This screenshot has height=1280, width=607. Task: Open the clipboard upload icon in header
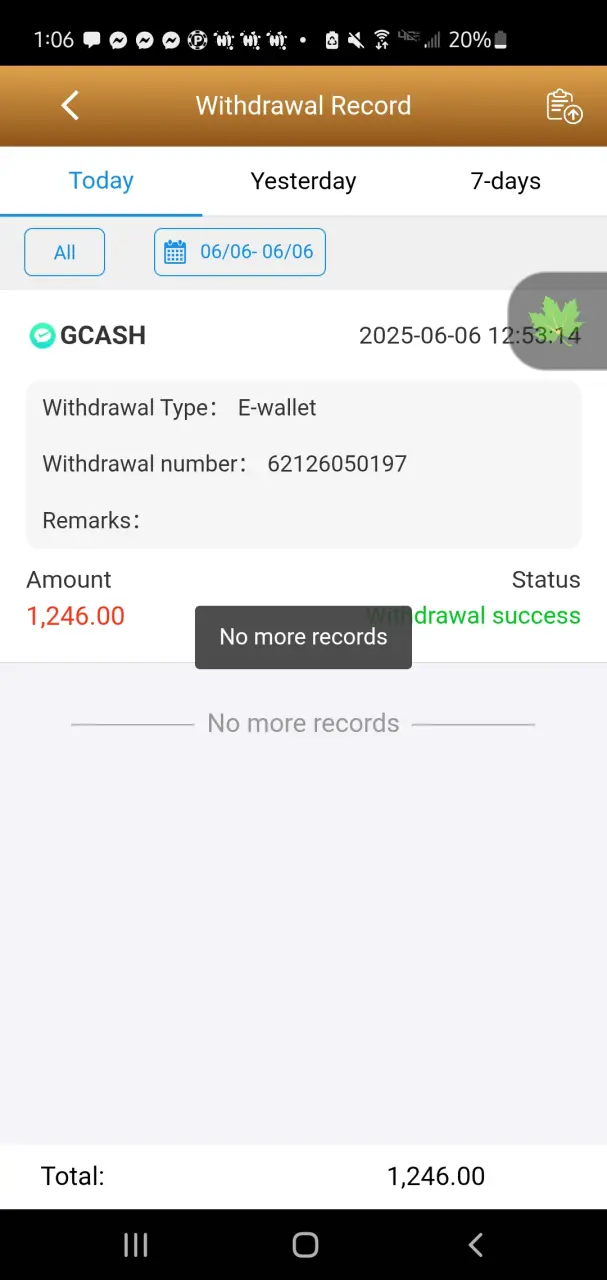point(564,106)
